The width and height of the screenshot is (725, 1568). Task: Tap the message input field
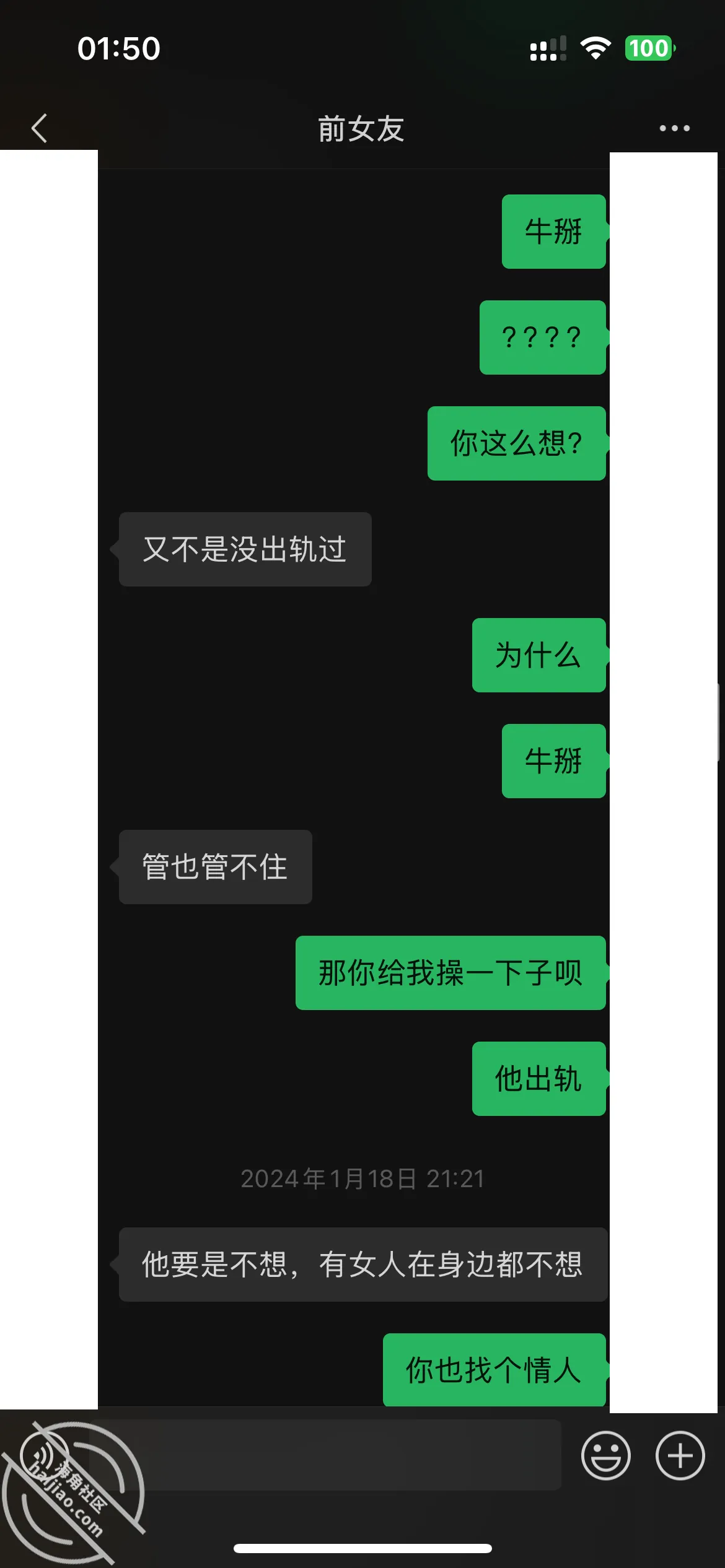325,1455
